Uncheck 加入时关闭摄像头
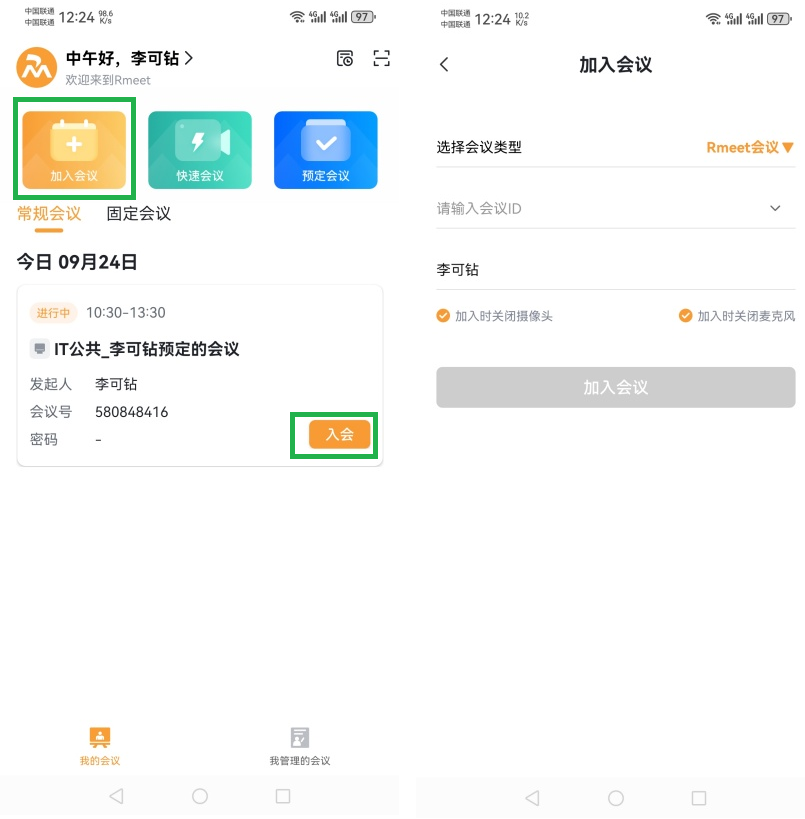Screen dimensions: 805x819 [x=444, y=316]
